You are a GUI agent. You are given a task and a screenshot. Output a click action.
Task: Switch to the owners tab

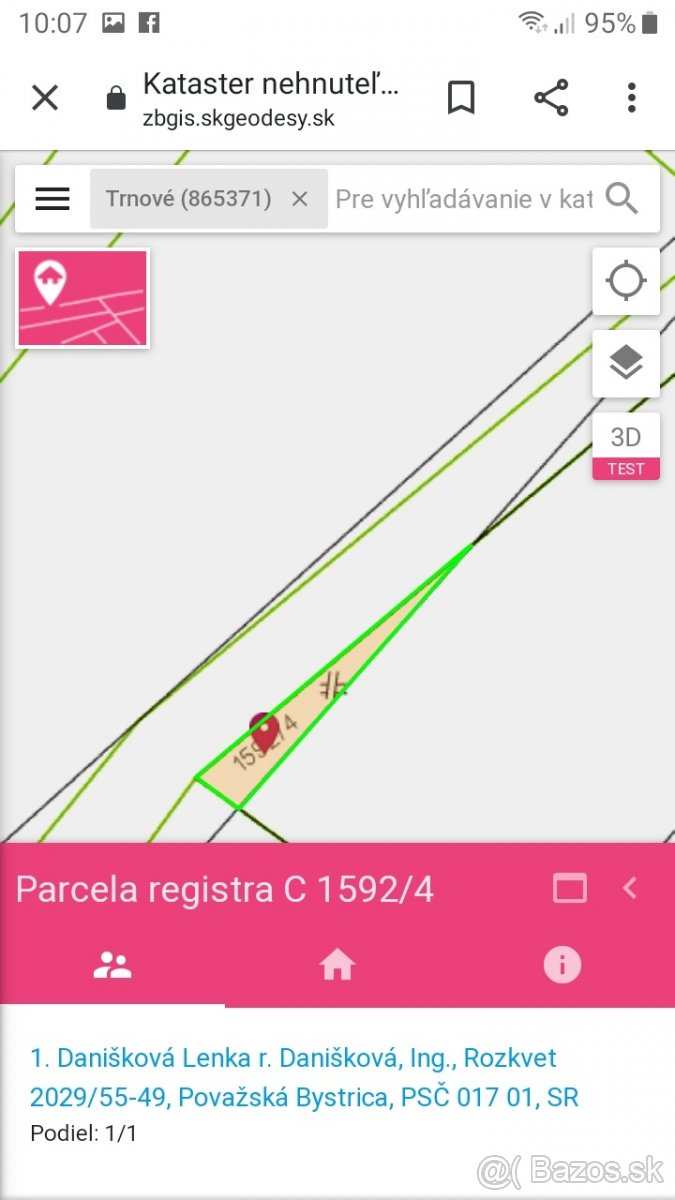[x=112, y=965]
